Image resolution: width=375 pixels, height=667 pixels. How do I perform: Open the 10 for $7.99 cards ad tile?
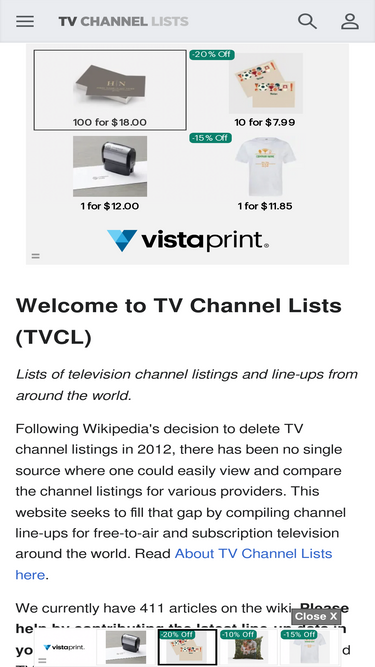(x=265, y=90)
